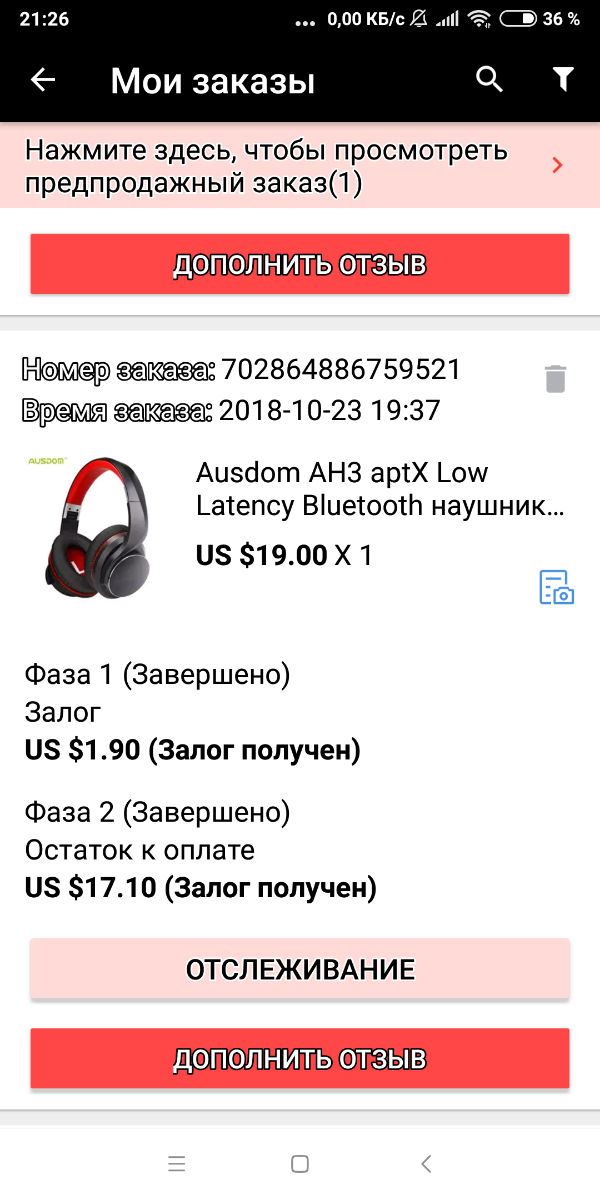Open the order search magnifier
Screen dimensions: 600x1200
[x=489, y=80]
